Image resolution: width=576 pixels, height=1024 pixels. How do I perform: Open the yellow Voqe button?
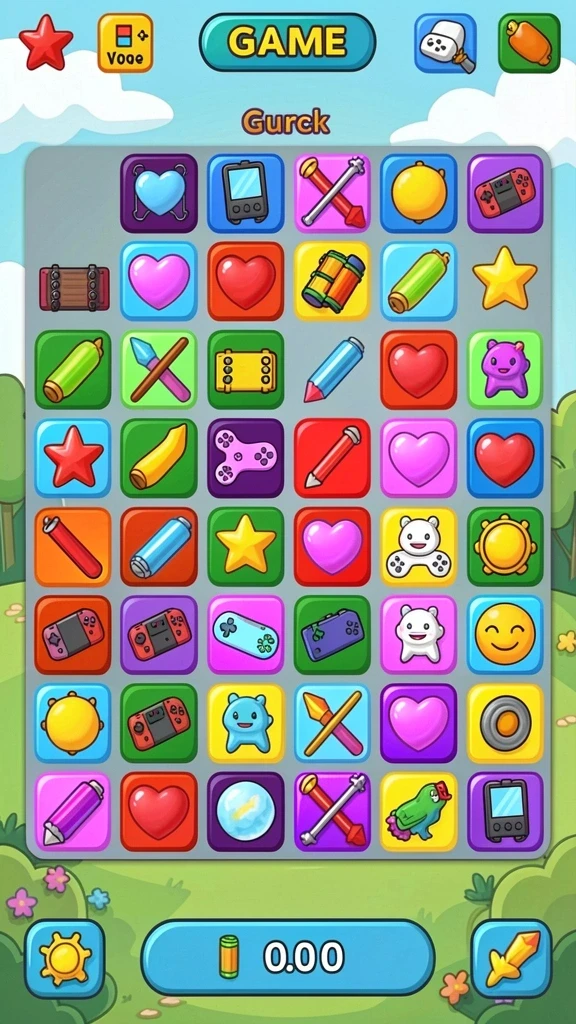tap(125, 43)
